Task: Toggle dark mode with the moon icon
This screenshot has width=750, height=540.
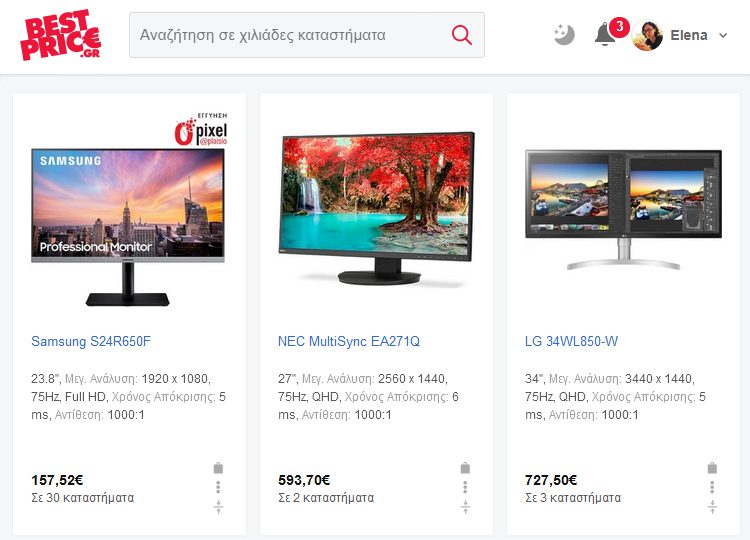Action: coord(564,35)
